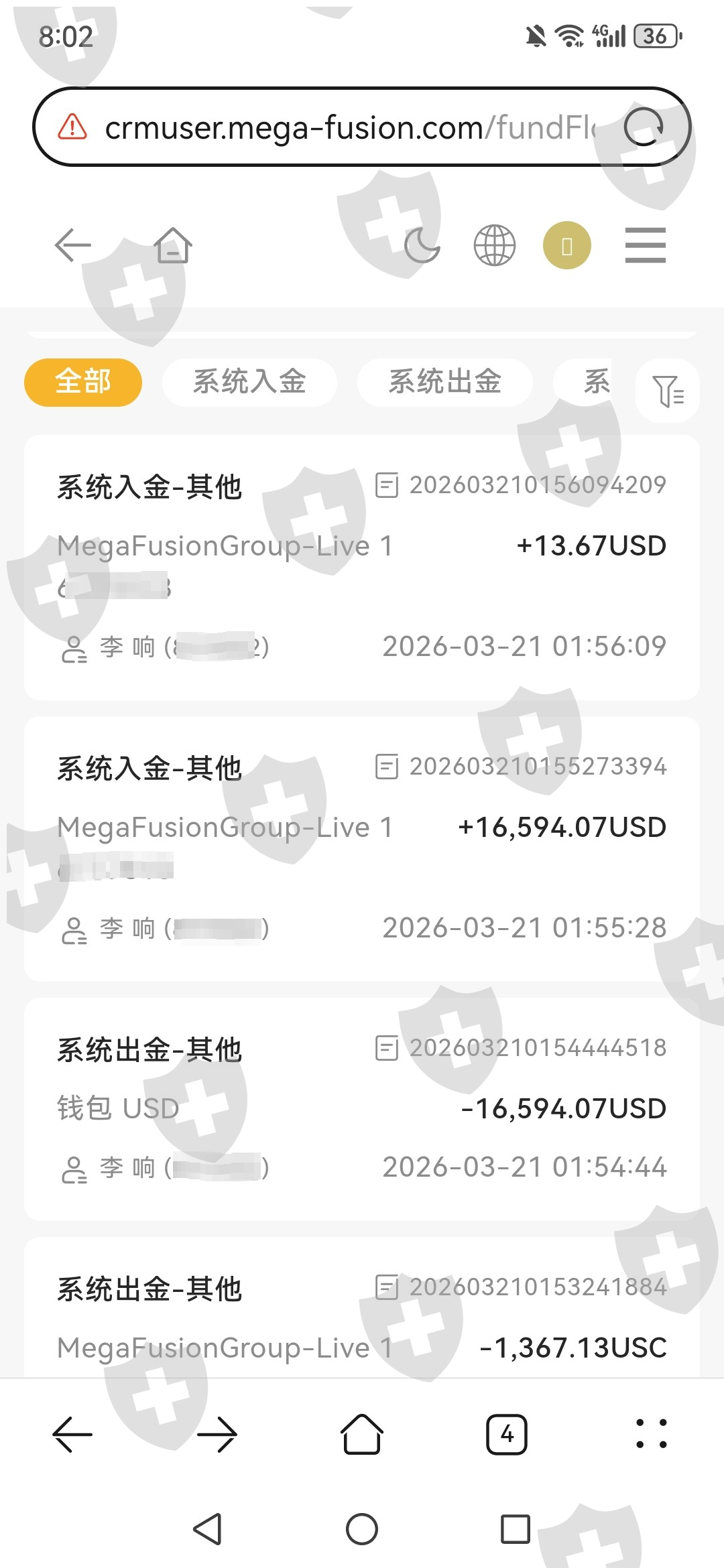
Task: Go back using the page's top arrow
Action: click(x=72, y=245)
